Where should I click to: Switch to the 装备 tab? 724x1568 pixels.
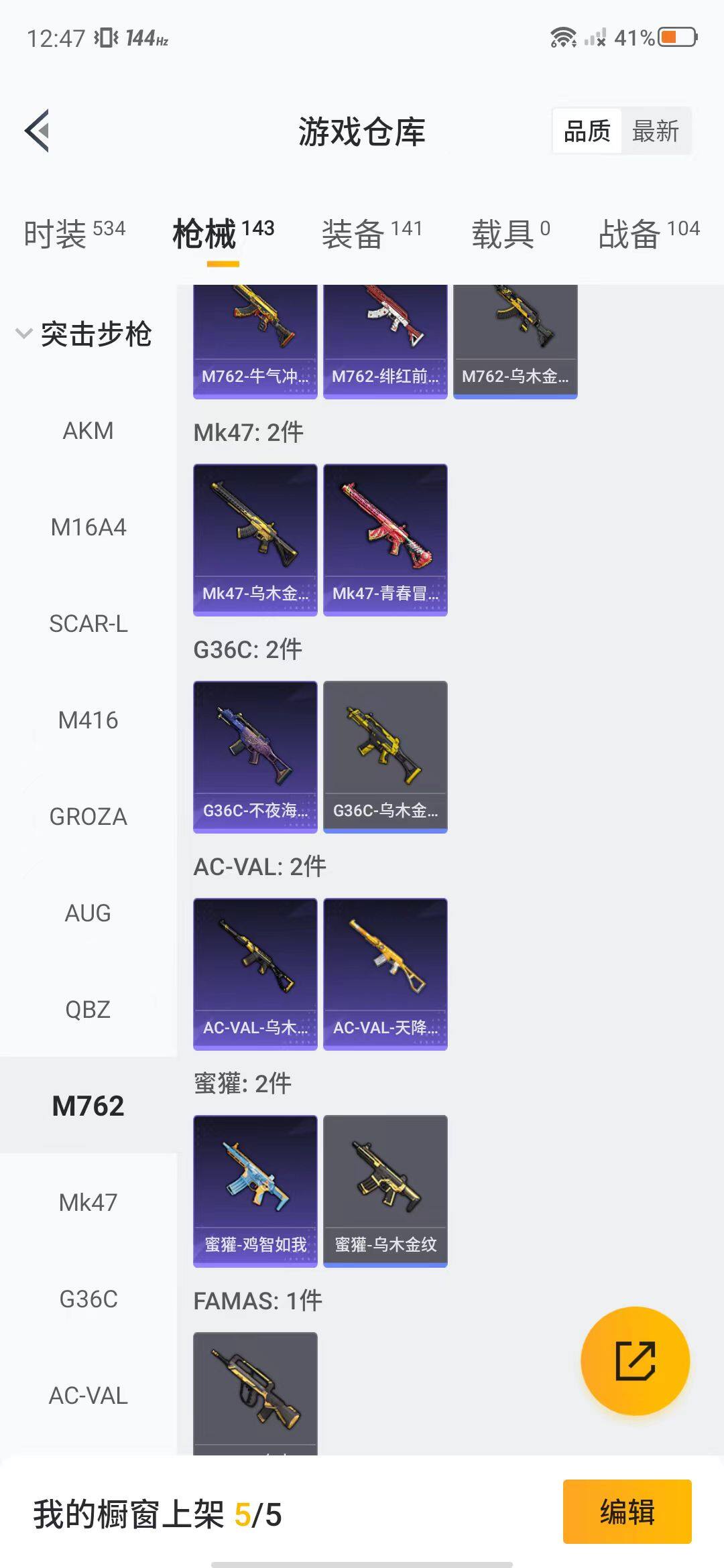(x=372, y=233)
